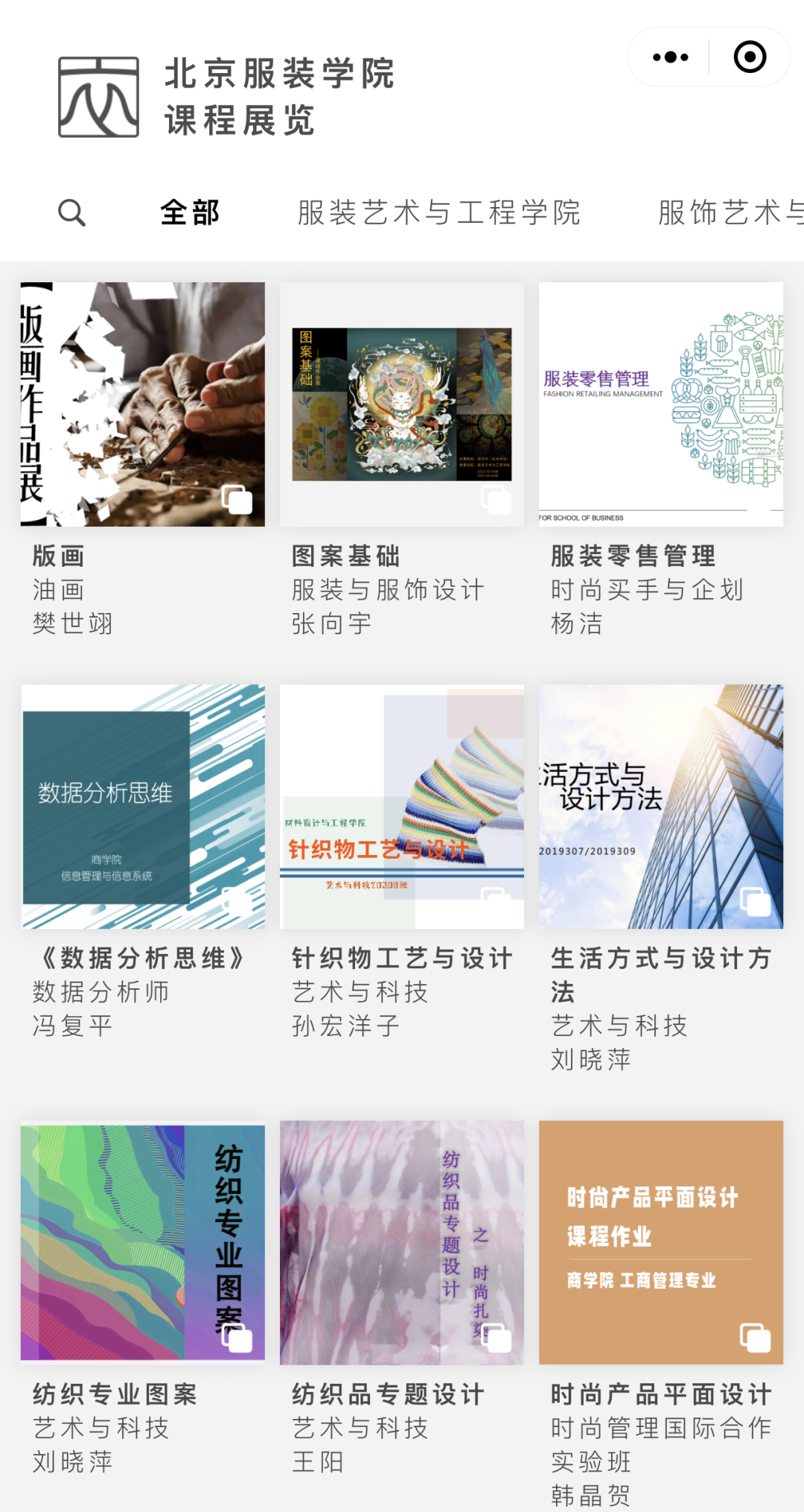This screenshot has height=1512, width=804.
Task: Open the 数据分析思维 course card
Action: [143, 807]
